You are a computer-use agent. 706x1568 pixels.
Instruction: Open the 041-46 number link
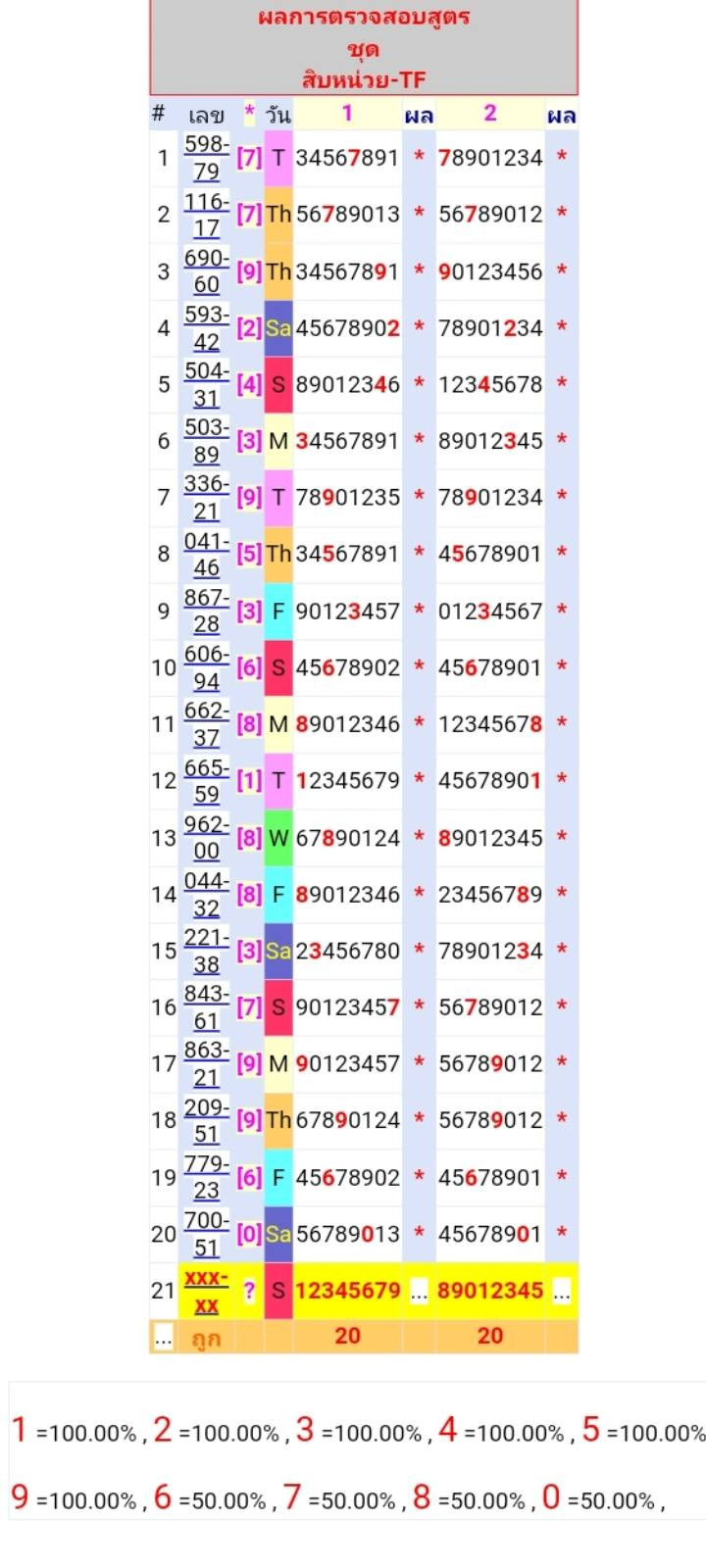point(206,554)
